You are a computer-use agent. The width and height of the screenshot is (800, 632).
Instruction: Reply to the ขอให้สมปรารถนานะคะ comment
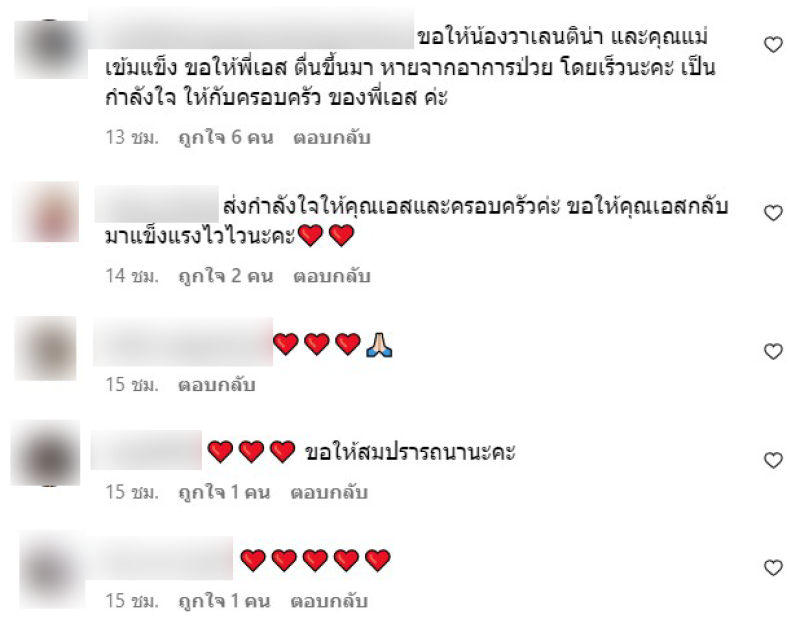coord(329,493)
